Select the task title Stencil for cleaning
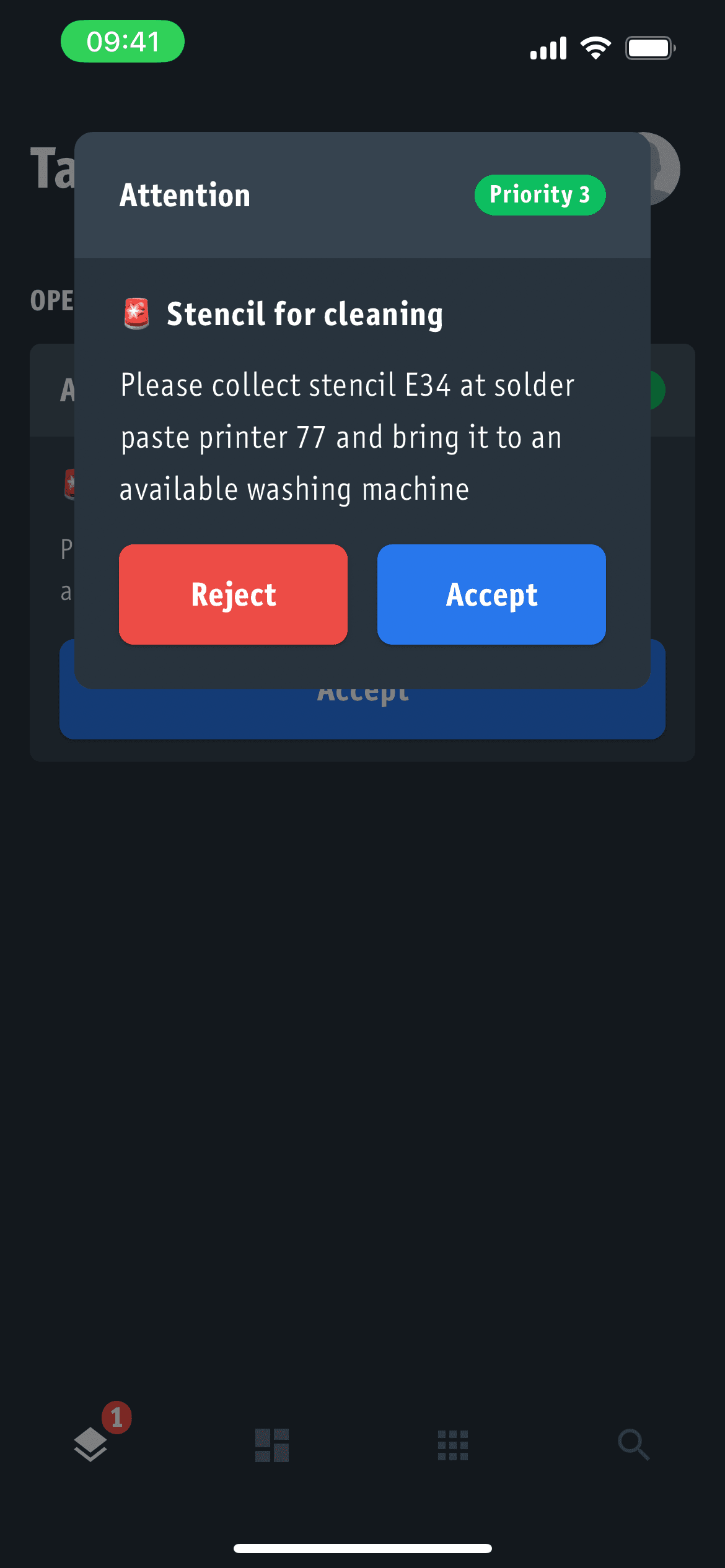Image resolution: width=725 pixels, height=1568 pixels. click(304, 314)
